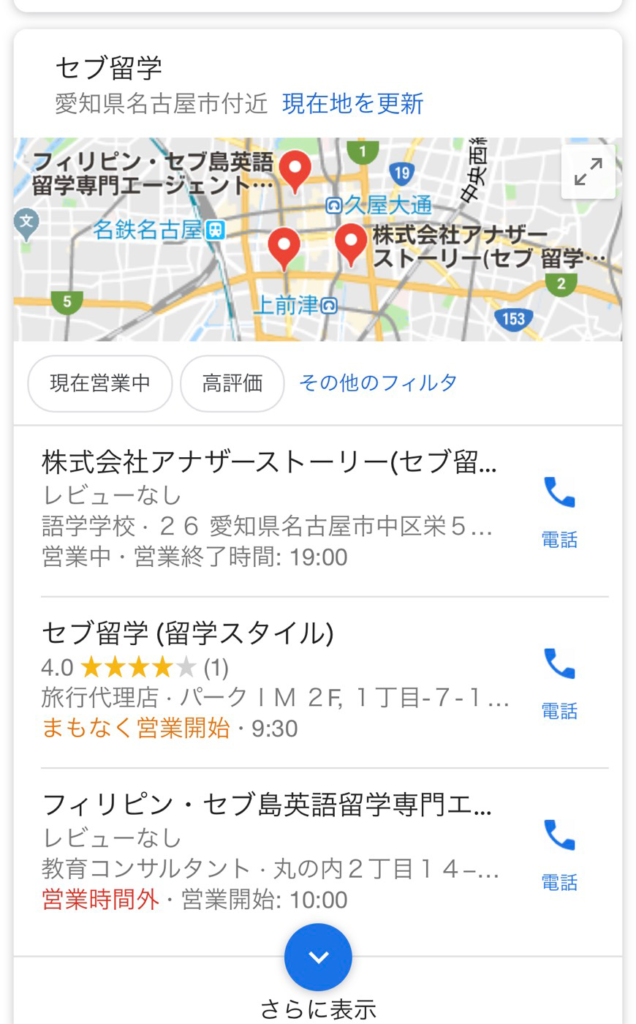Screen dimensions: 636x1024
Task: Open その他のフィルタ link
Action: [x=377, y=383]
